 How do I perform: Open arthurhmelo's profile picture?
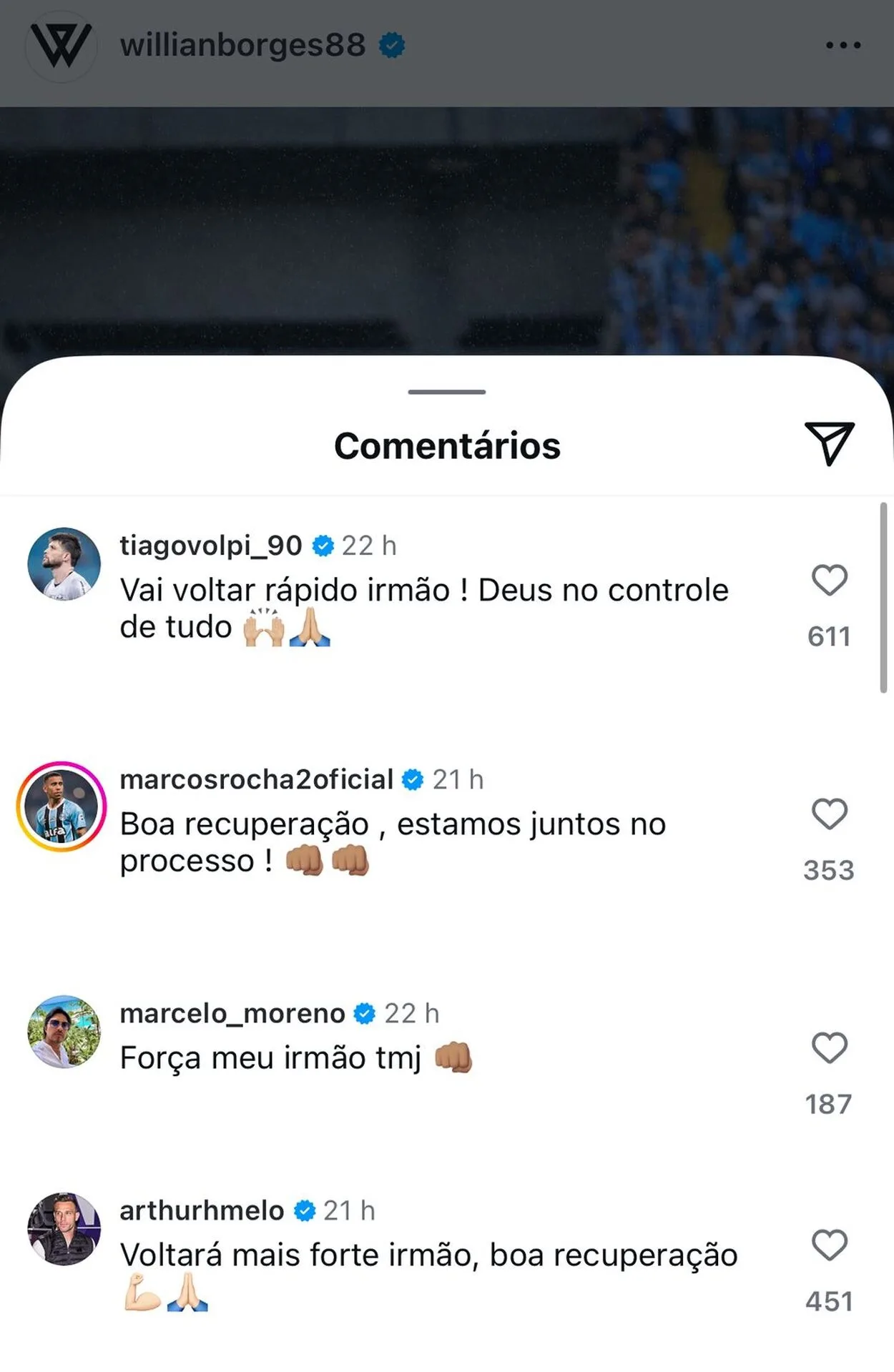(x=64, y=1229)
